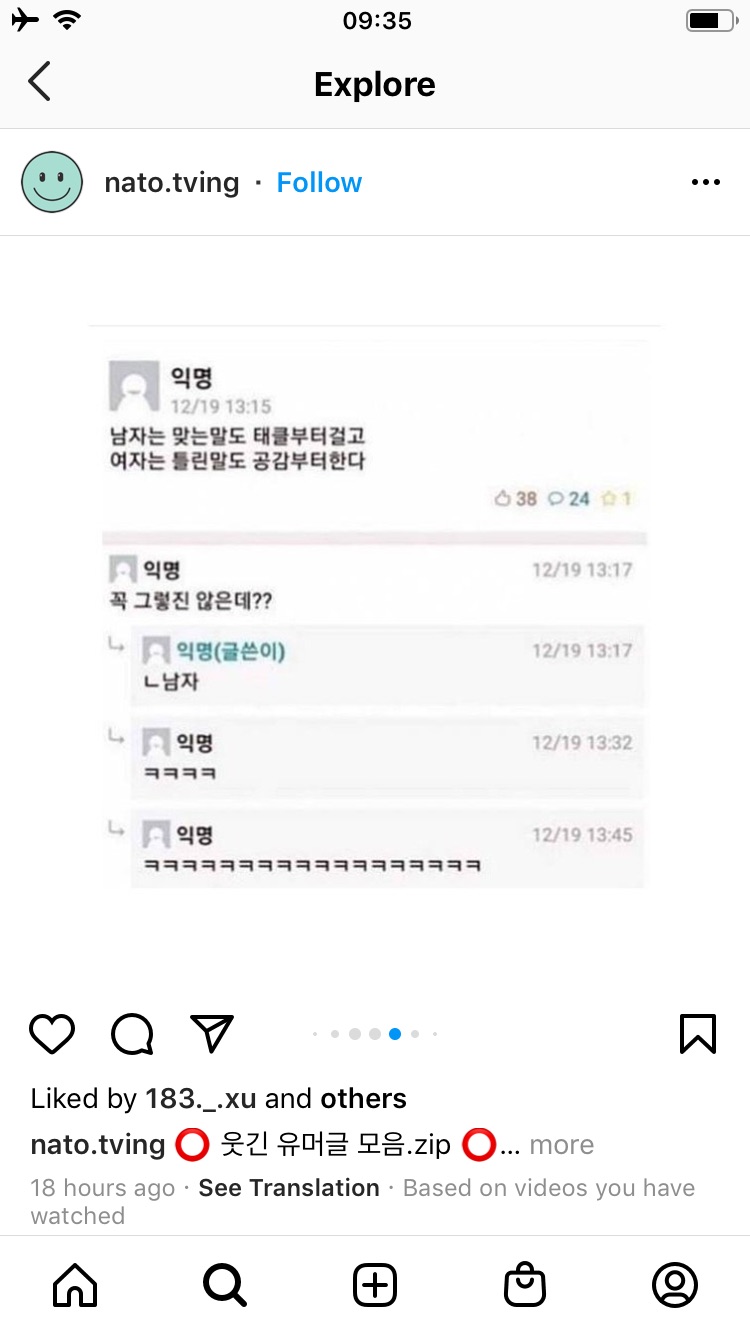This screenshot has height=1334, width=750.
Task: Open 183._.xu's profile from likes
Action: click(x=200, y=1098)
